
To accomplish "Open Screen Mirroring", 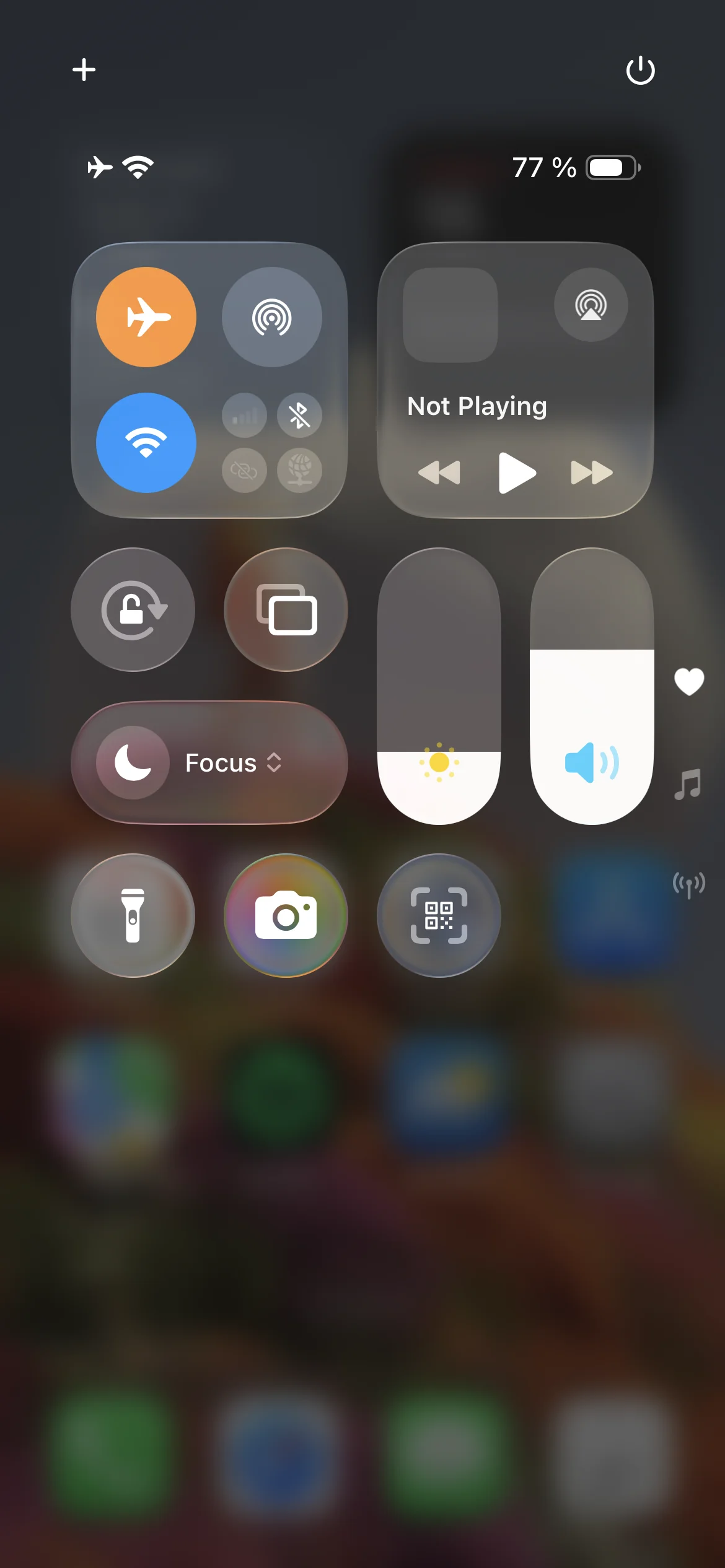I will (x=286, y=610).
